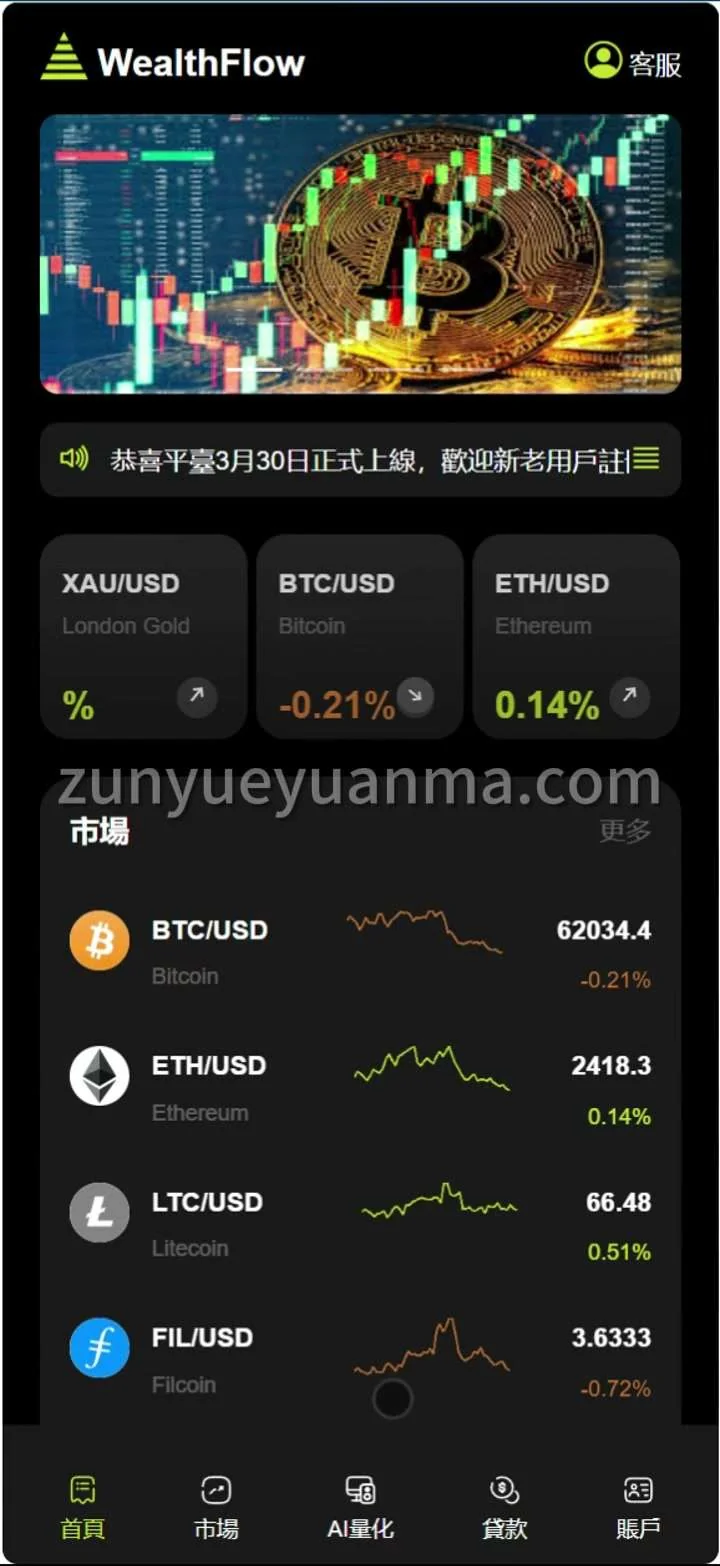
Task: Open the 賬戶 account tab
Action: [x=638, y=1508]
